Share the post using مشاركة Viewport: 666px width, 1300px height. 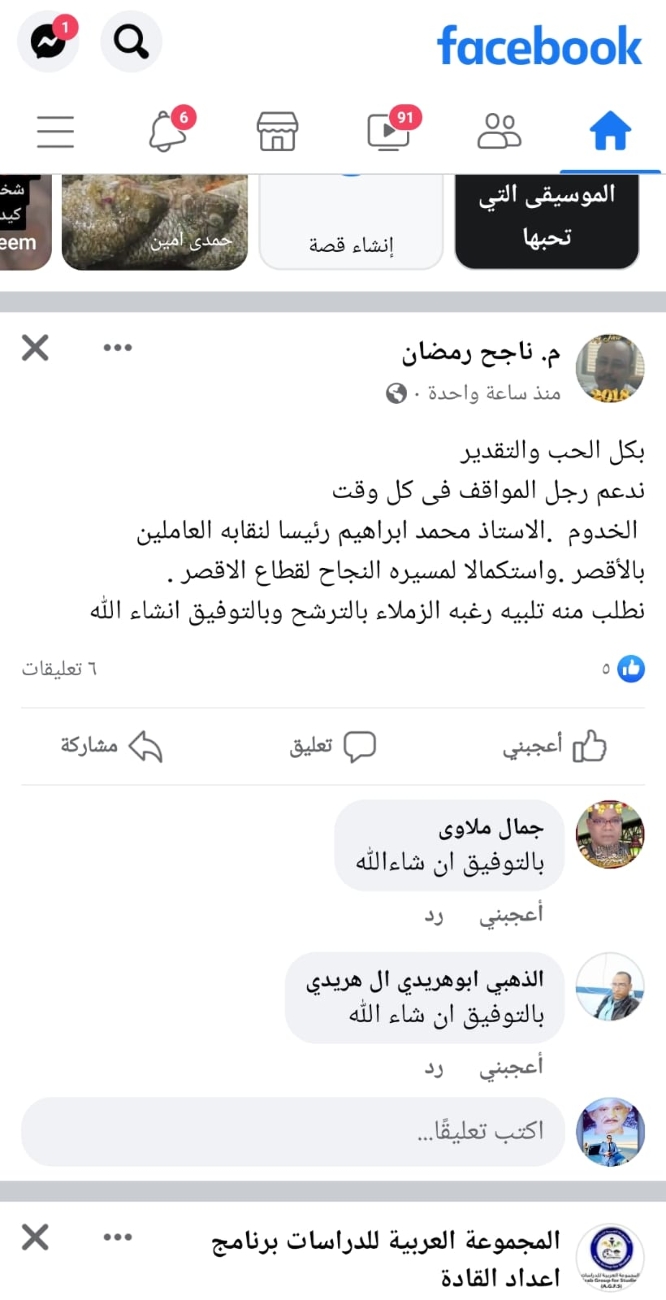(110, 746)
